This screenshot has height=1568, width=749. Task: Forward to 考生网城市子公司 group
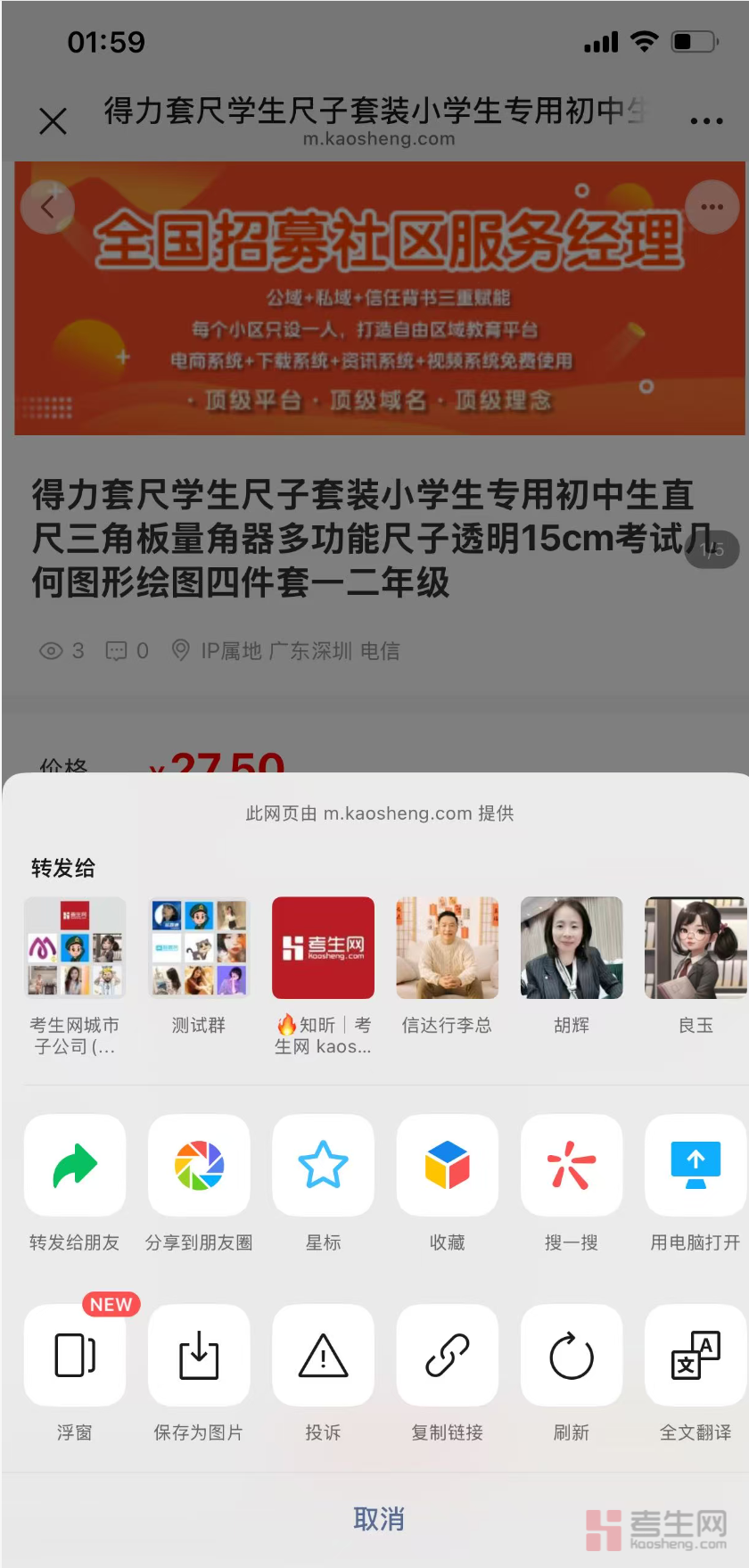pos(75,948)
